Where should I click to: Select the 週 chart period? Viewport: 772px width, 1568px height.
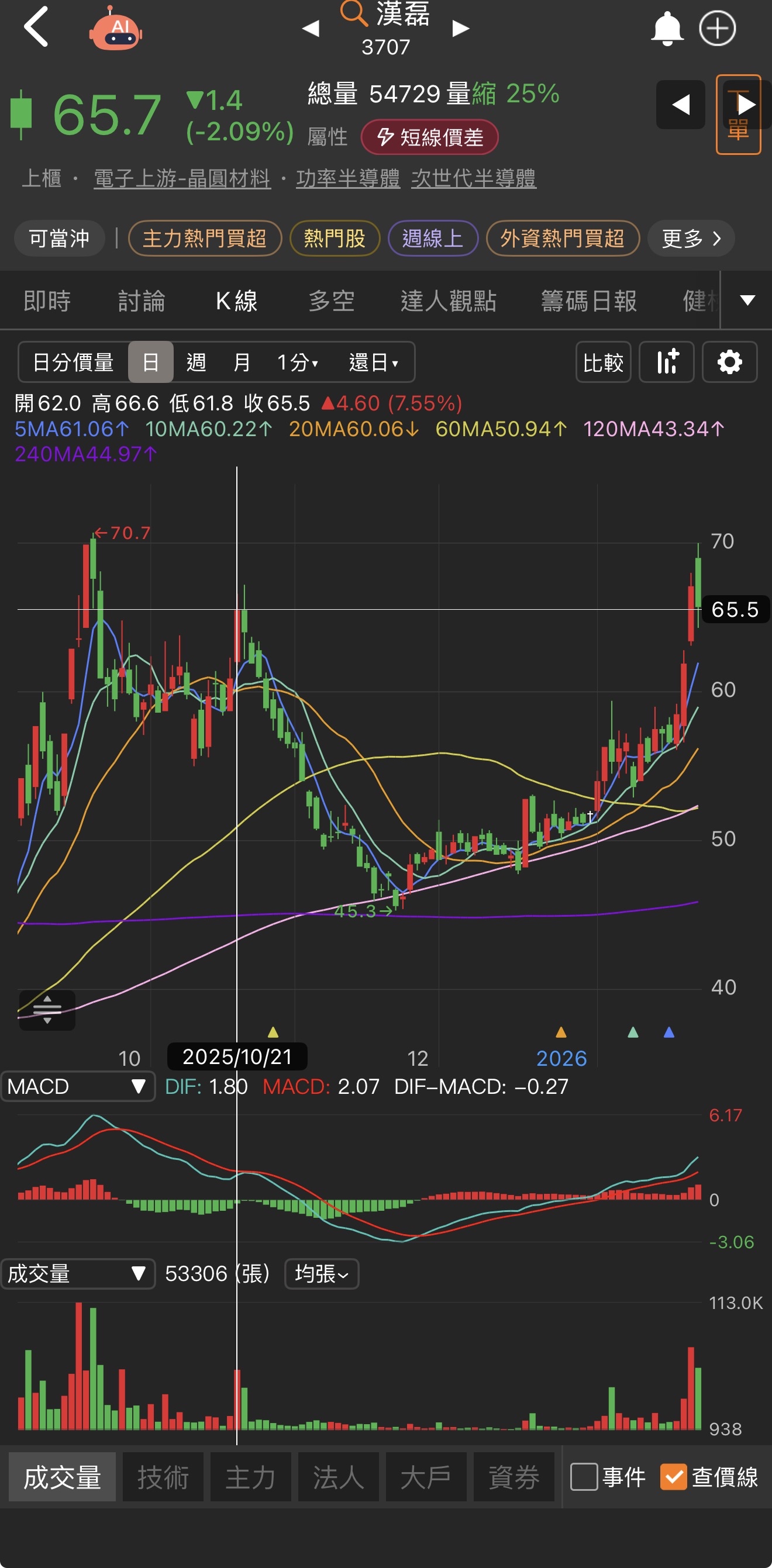195,362
